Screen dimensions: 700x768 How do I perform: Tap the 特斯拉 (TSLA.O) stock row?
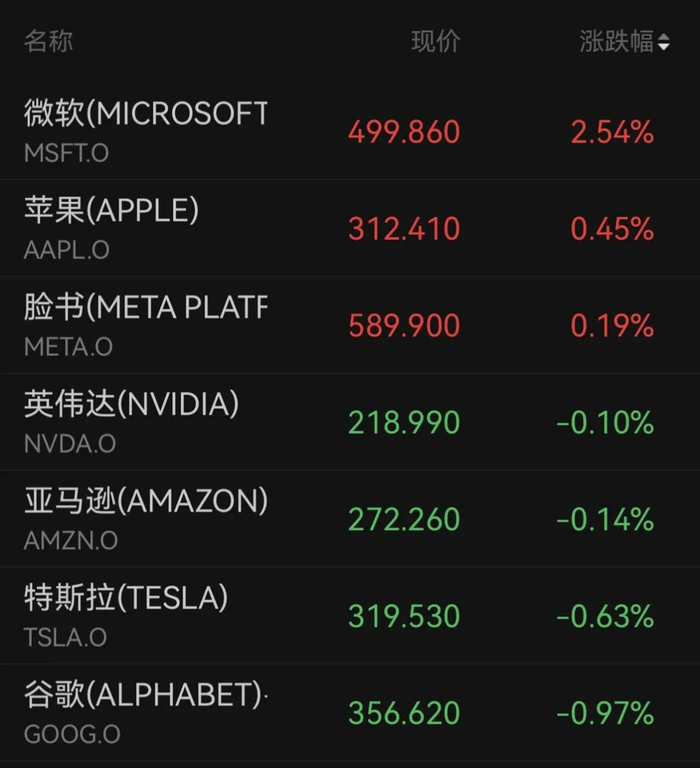(x=350, y=616)
